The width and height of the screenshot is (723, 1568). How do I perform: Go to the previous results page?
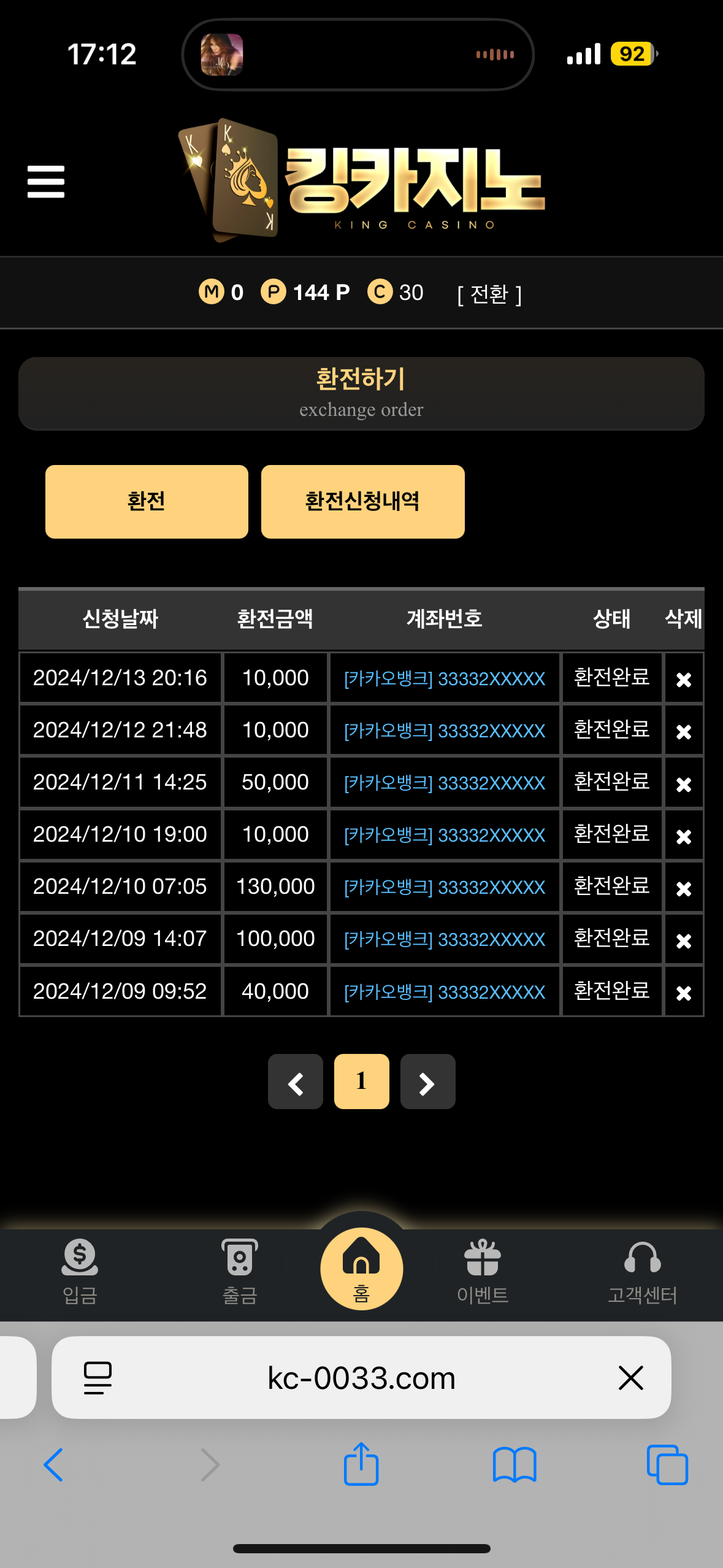point(296,1082)
